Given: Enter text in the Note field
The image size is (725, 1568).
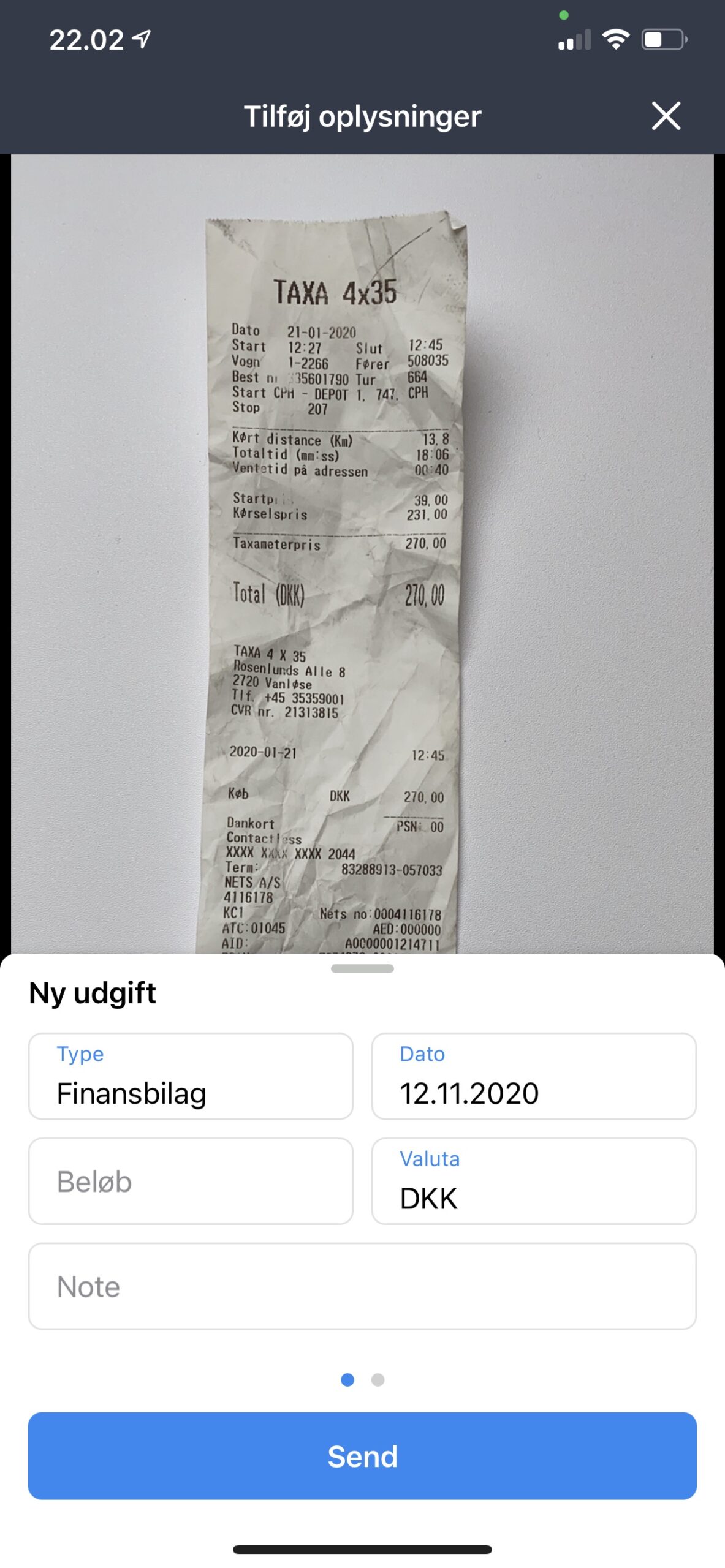Looking at the screenshot, I should click(x=362, y=1286).
